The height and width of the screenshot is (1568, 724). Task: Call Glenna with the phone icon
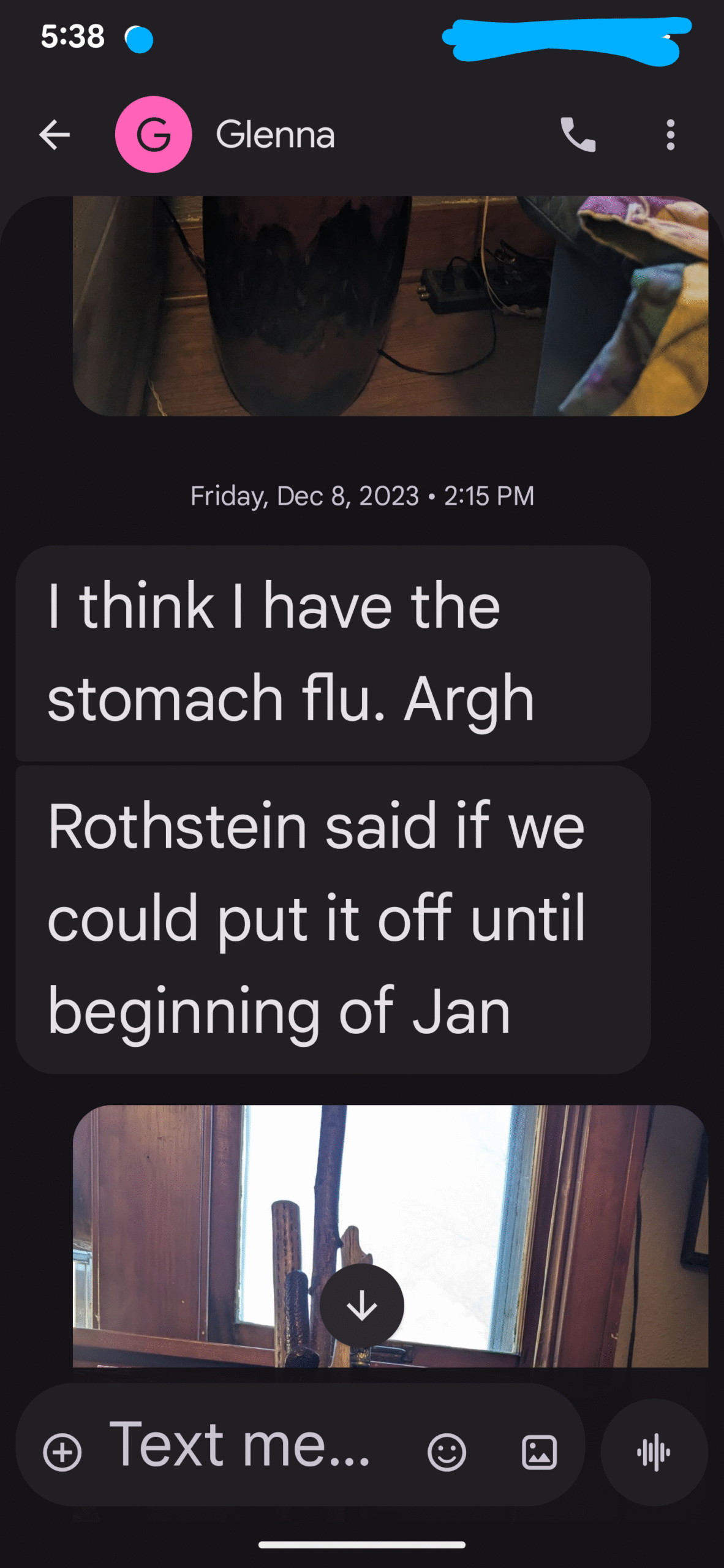[578, 135]
